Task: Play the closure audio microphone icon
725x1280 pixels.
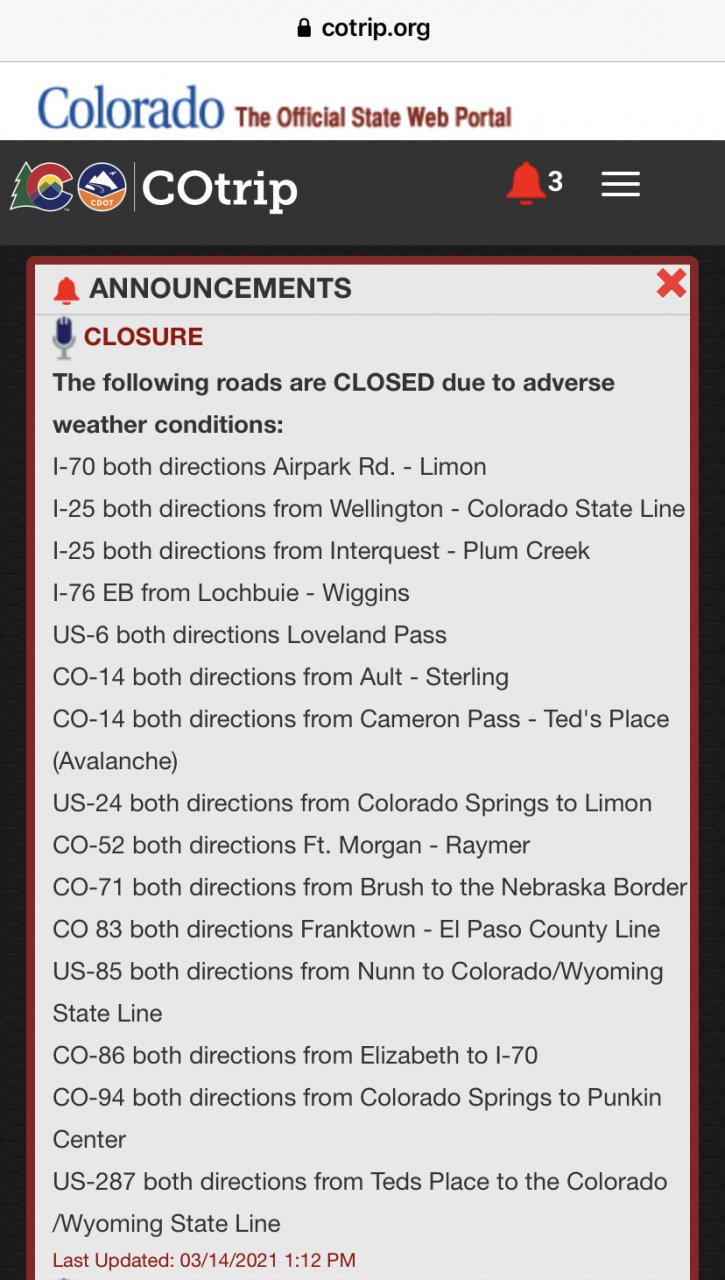Action: [64, 338]
